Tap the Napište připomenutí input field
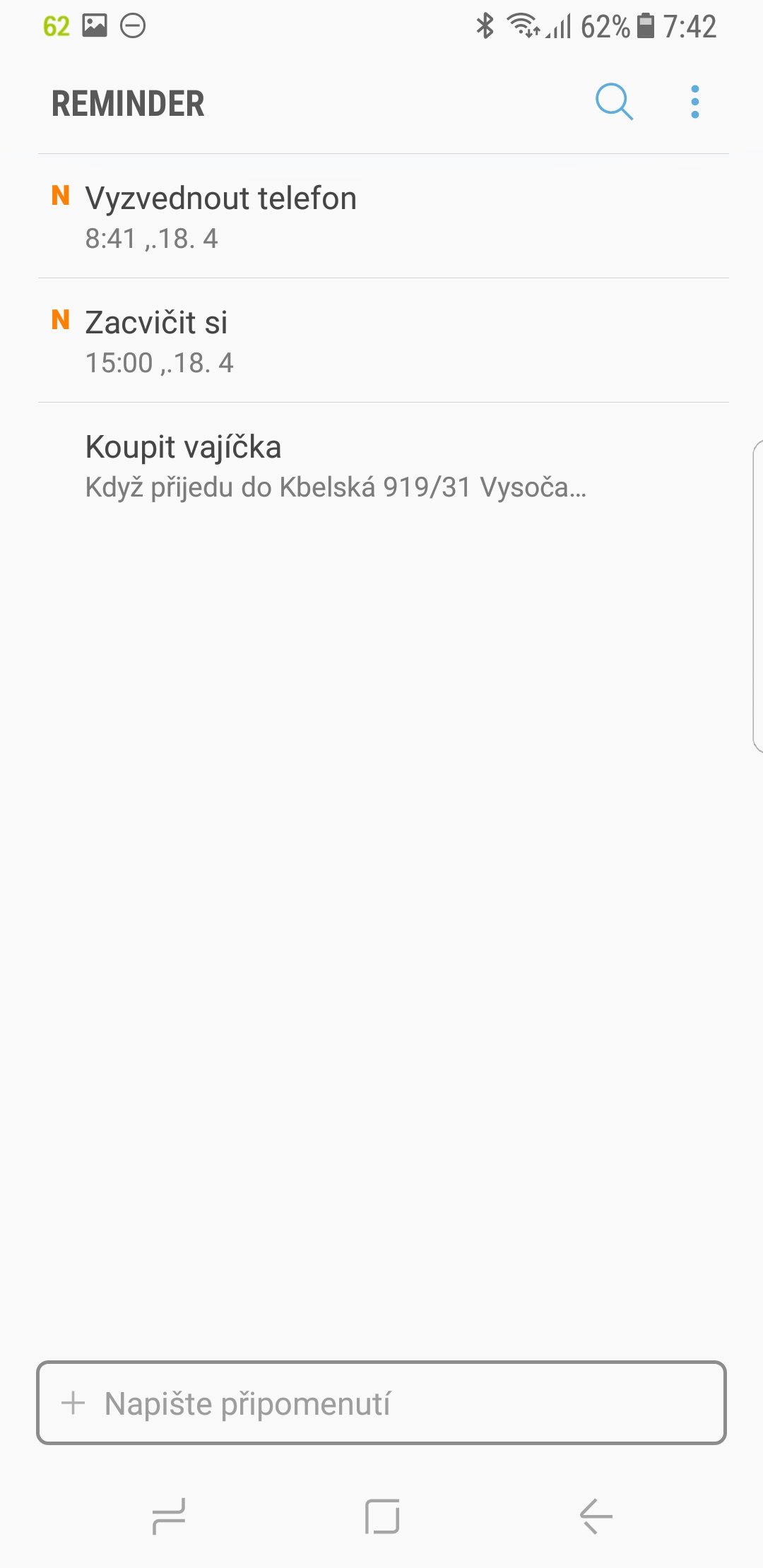The width and height of the screenshot is (763, 1568). [x=381, y=1403]
